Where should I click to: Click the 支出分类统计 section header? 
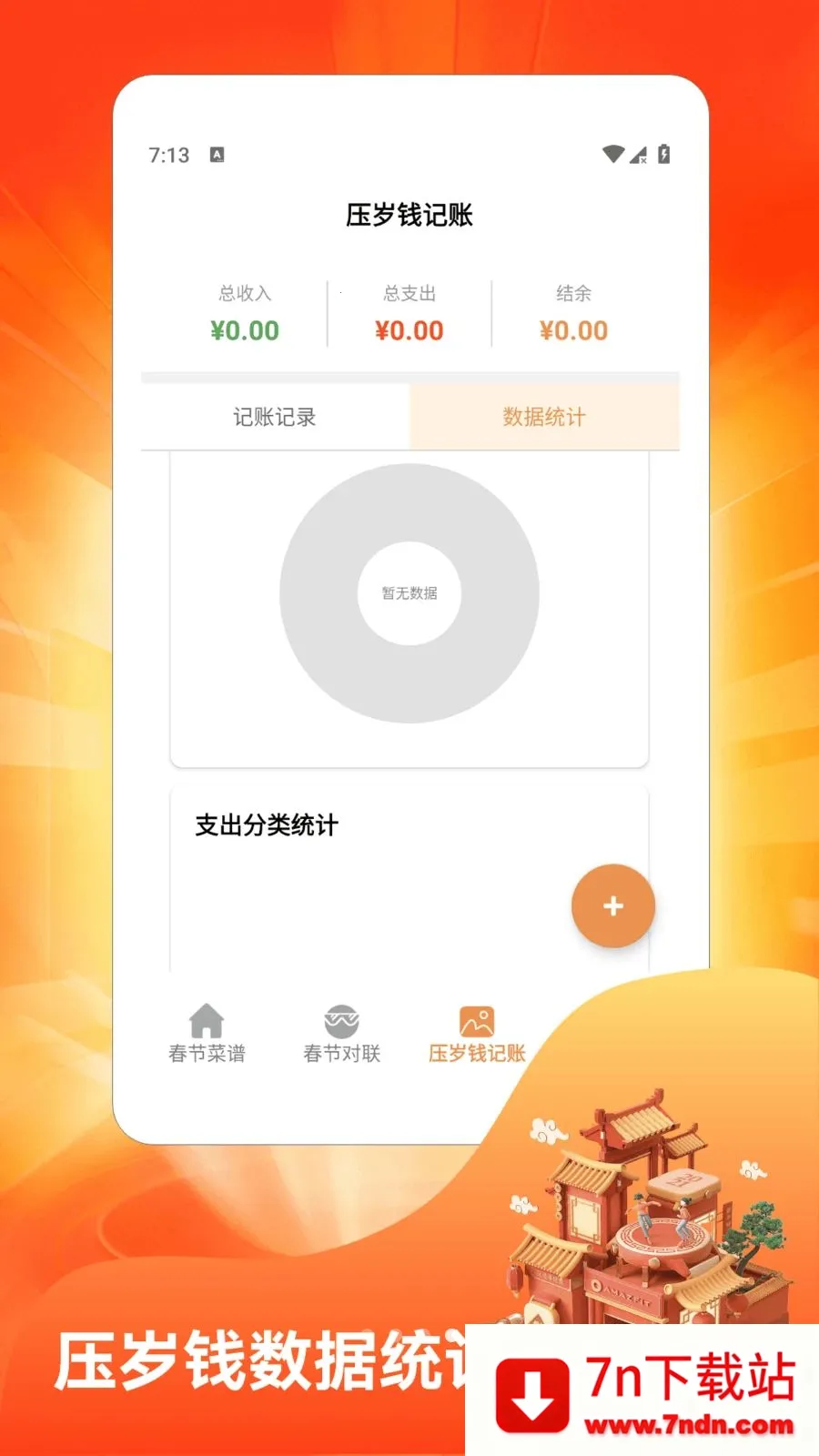pos(266,826)
